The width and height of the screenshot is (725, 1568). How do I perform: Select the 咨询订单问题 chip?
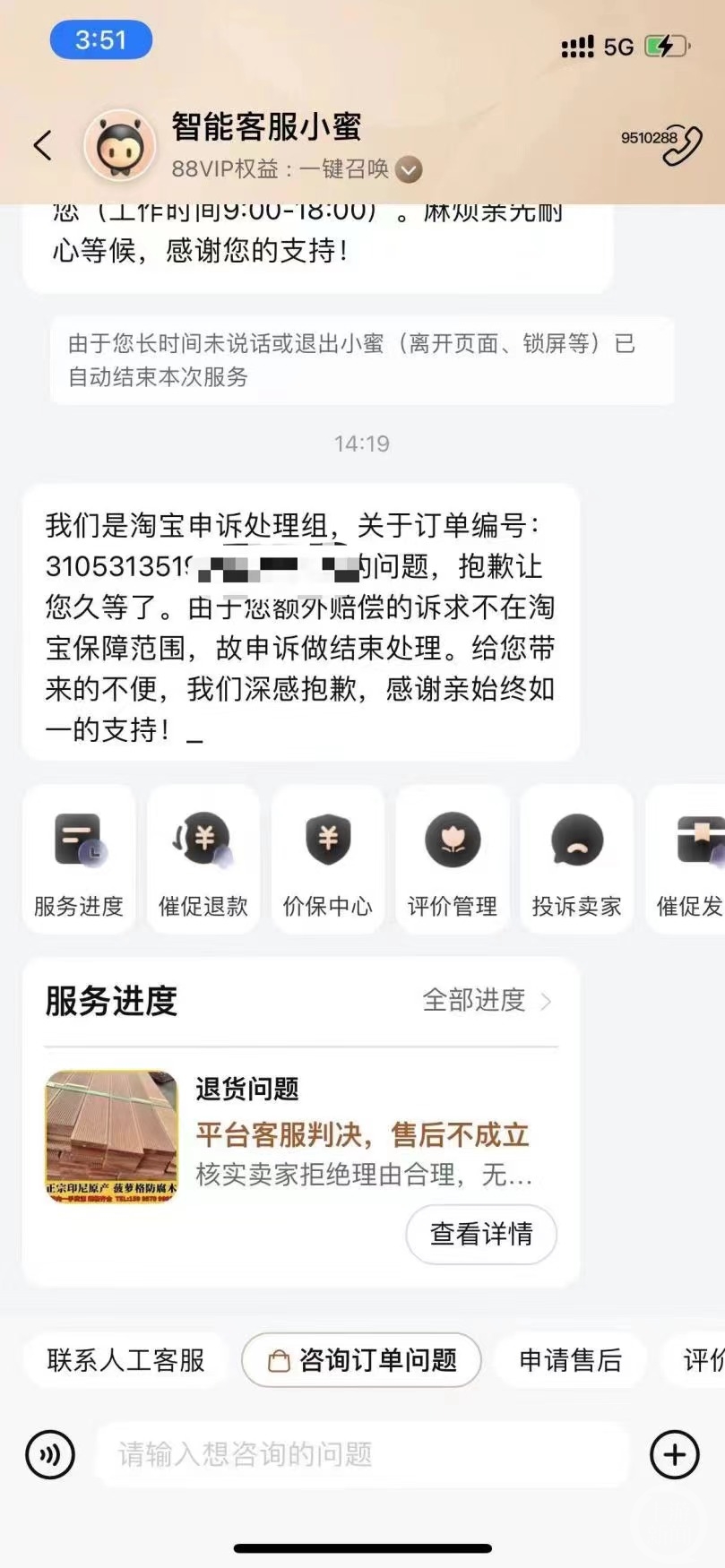click(x=362, y=1360)
